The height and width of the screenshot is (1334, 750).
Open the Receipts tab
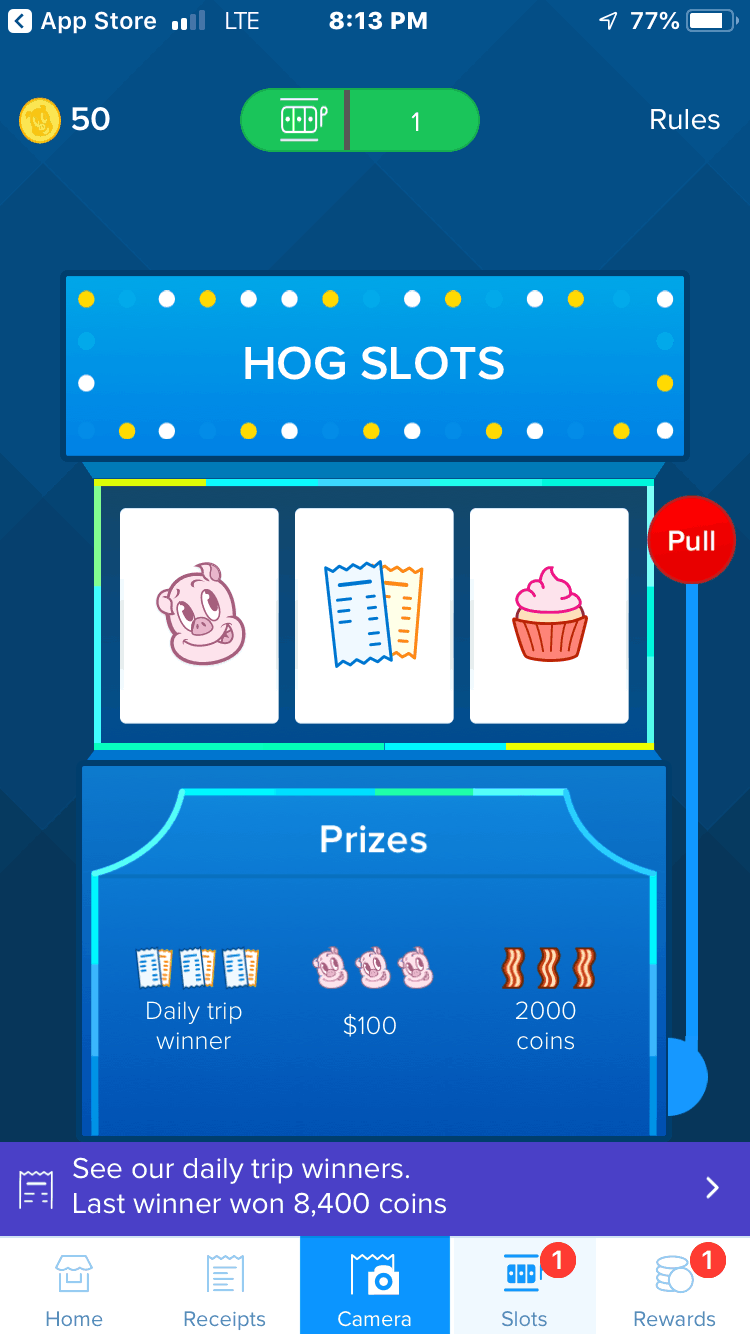tap(224, 1286)
